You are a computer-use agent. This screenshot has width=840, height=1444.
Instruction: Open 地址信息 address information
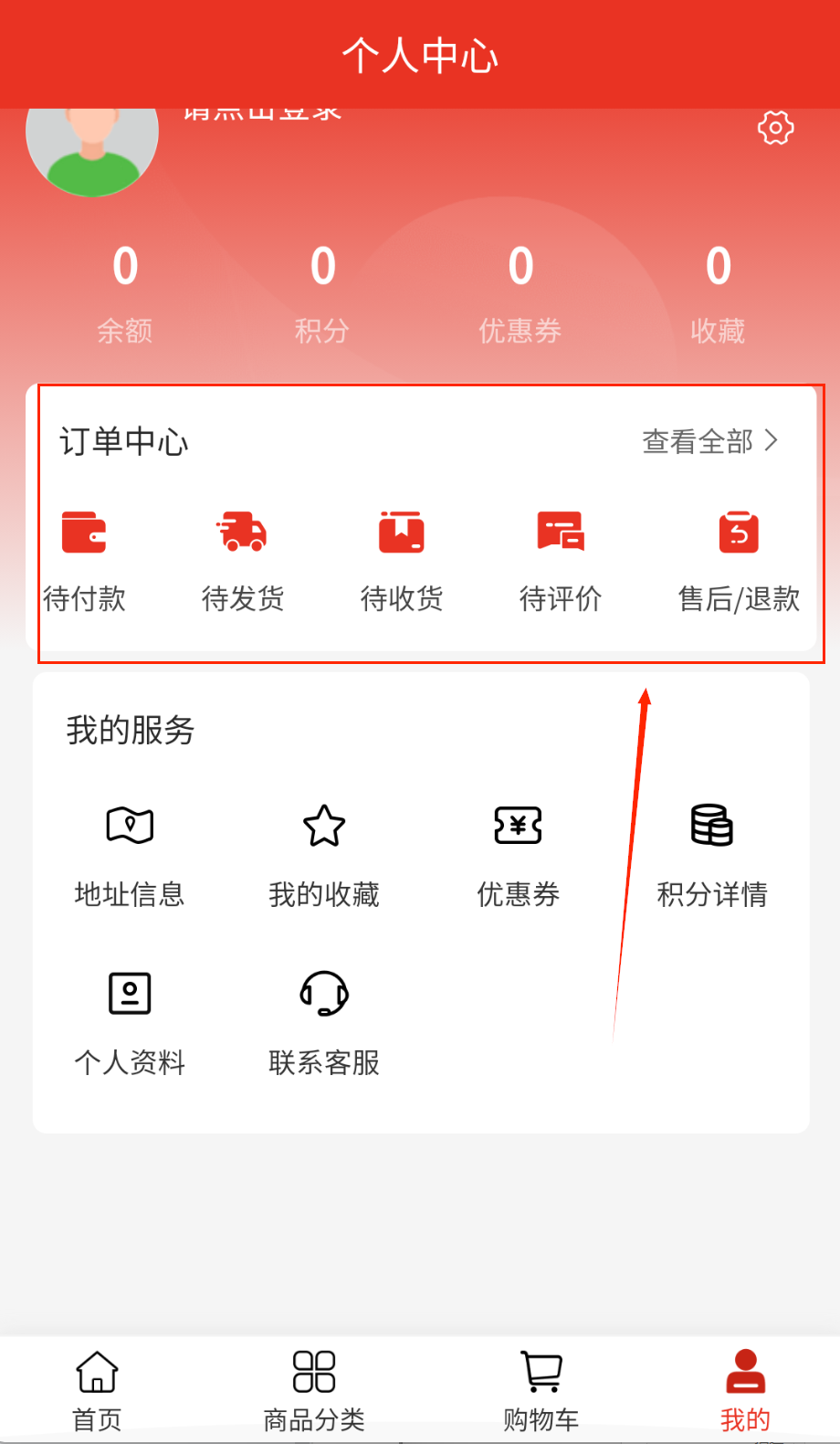[130, 856]
